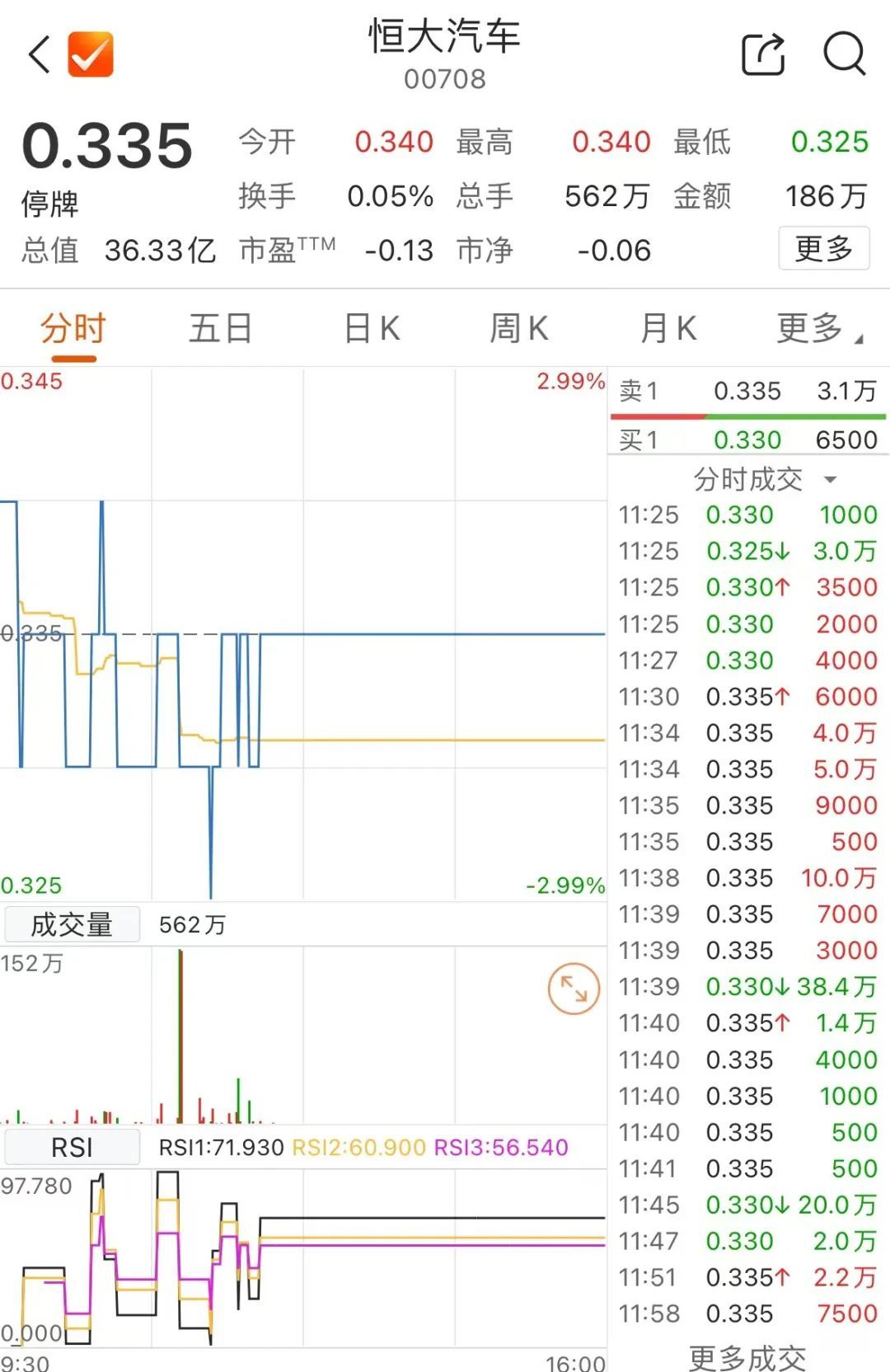Change the 成交量 indicator
The height and width of the screenshot is (1372, 890).
coord(72,925)
